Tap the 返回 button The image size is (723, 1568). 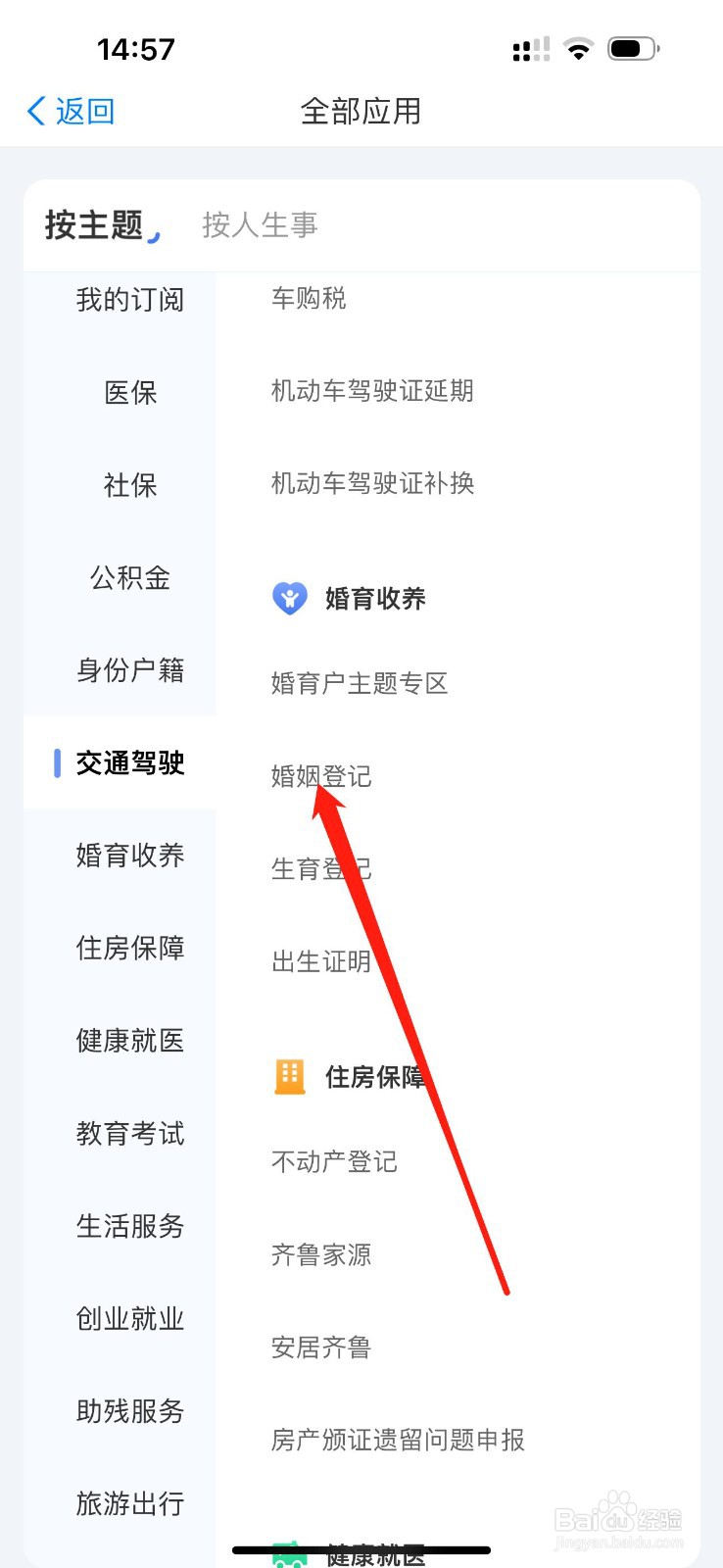pyautogui.click(x=71, y=111)
